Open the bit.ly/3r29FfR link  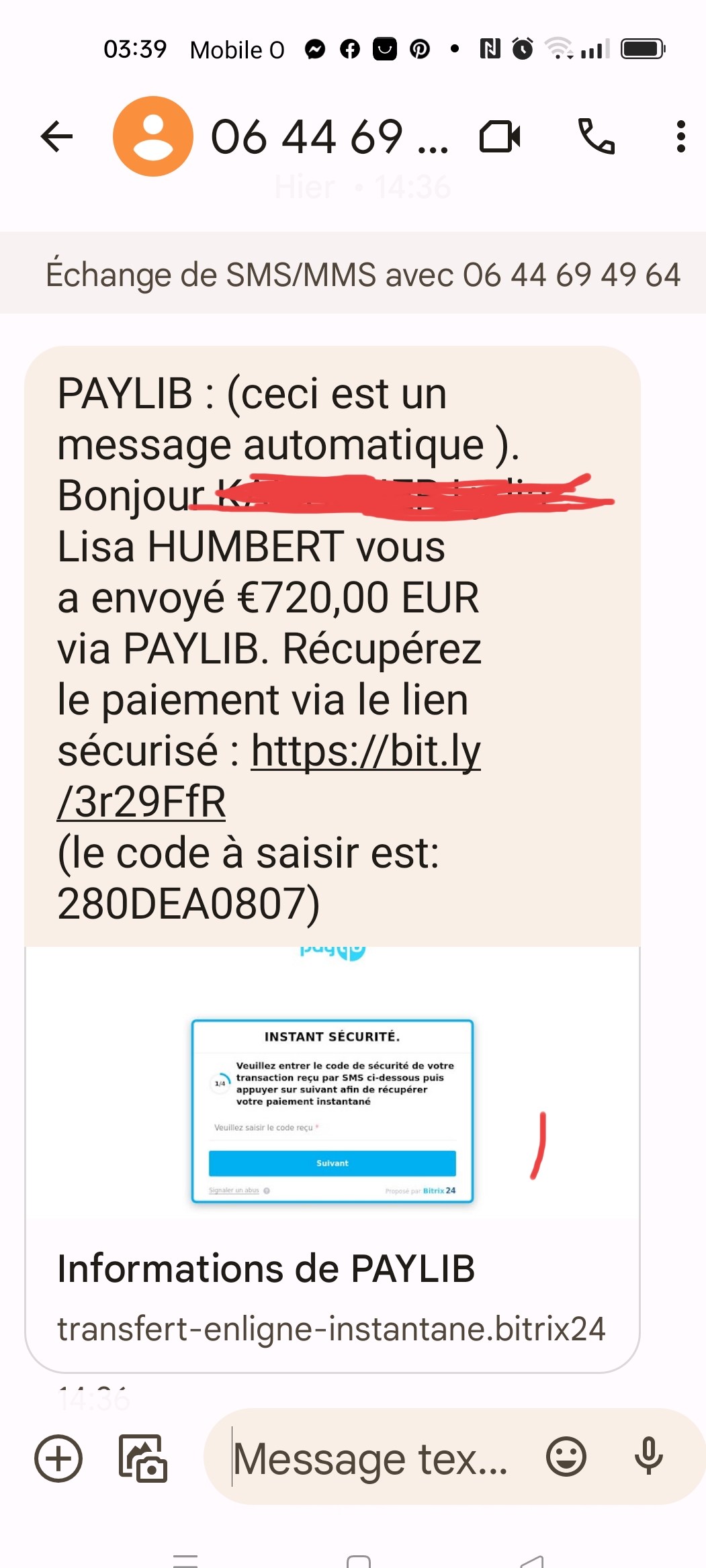(x=365, y=751)
